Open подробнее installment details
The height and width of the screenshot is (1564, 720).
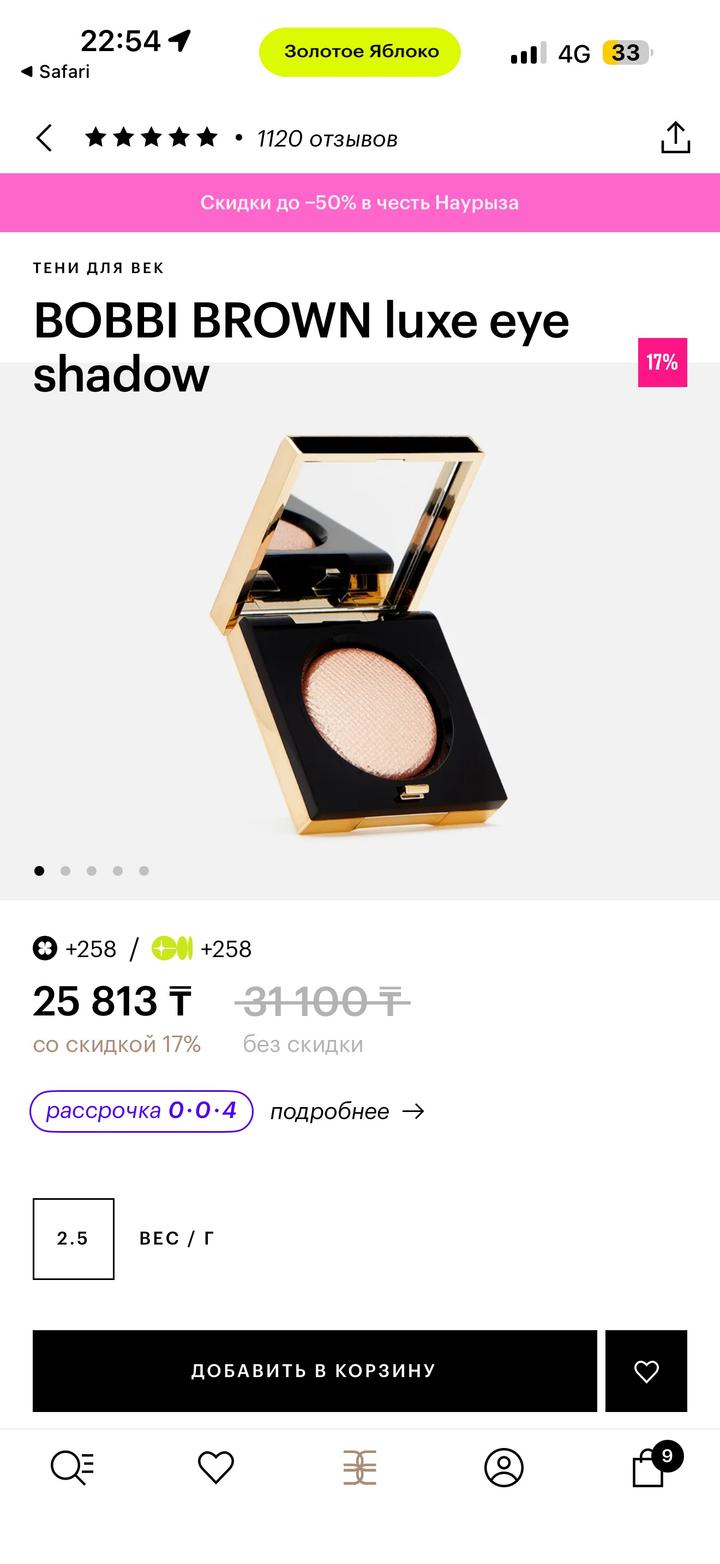point(346,1111)
